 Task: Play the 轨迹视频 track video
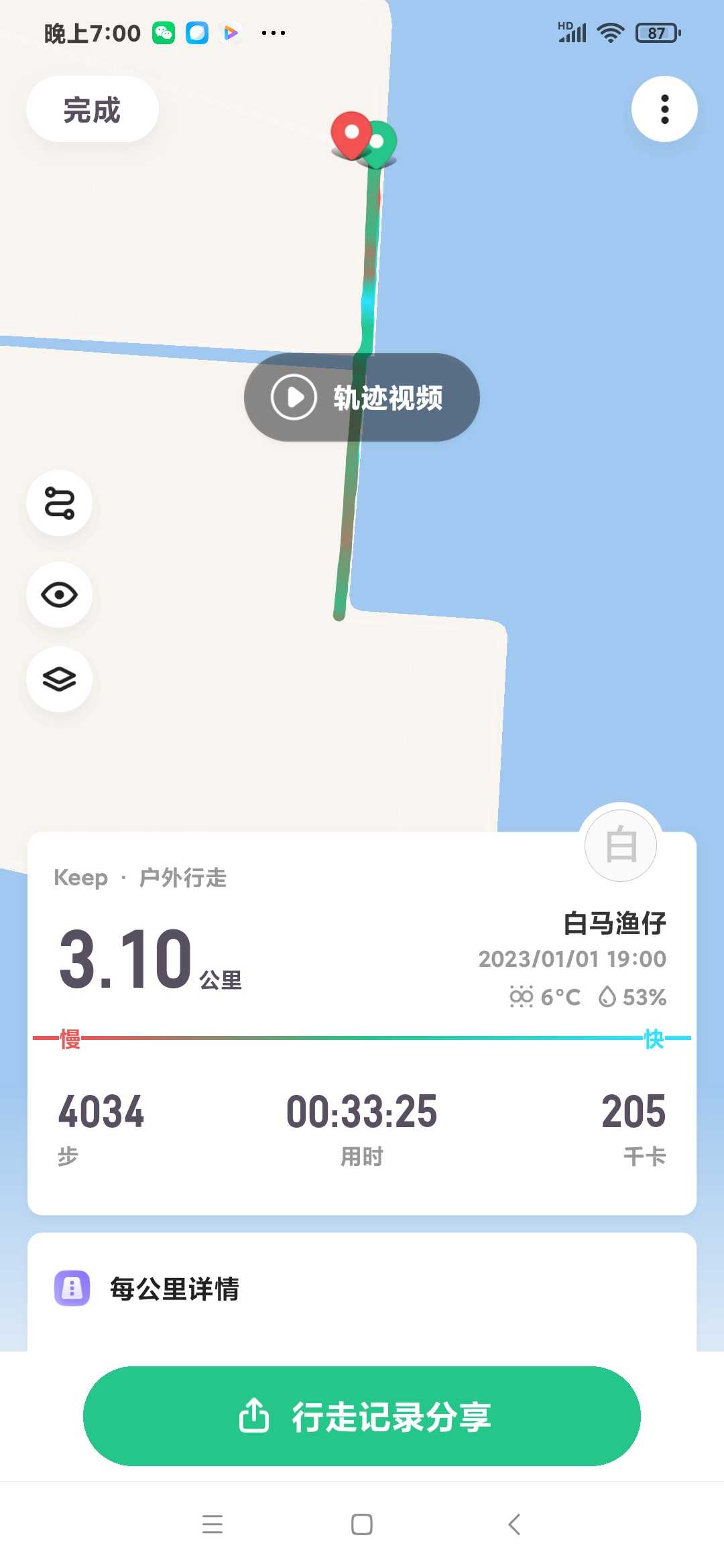(362, 397)
